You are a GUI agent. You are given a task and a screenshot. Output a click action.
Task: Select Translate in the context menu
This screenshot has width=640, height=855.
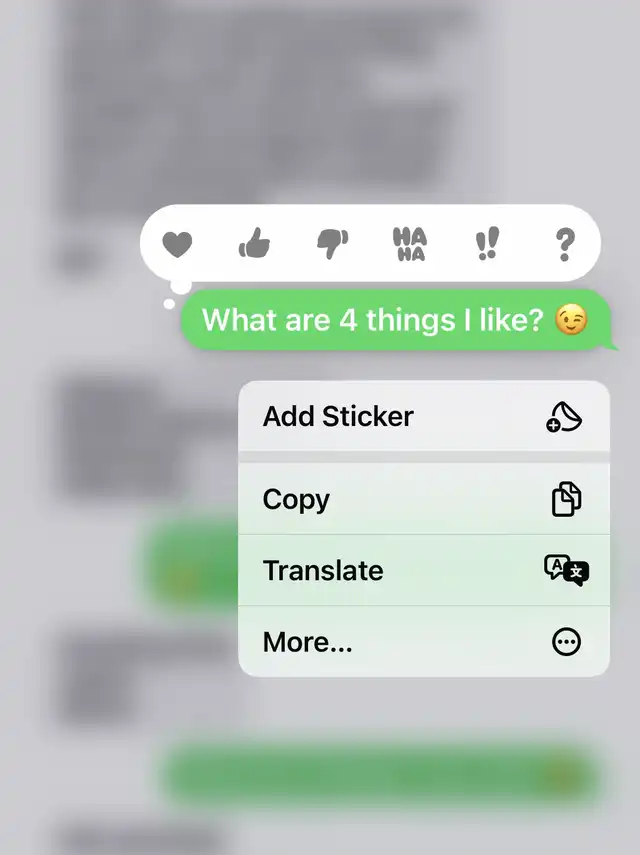[x=424, y=570]
